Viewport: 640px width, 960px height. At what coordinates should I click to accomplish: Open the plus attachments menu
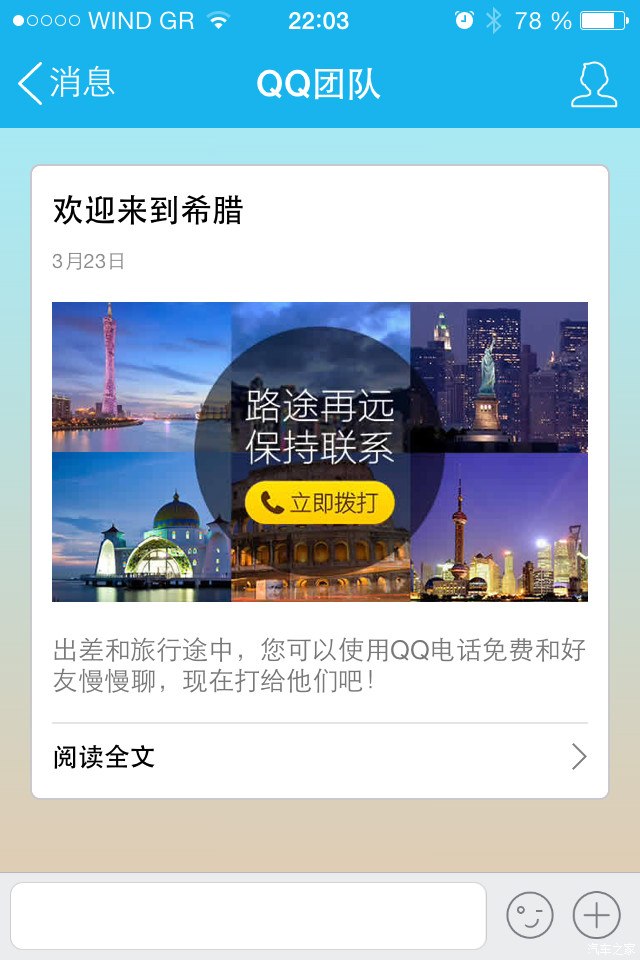click(596, 915)
